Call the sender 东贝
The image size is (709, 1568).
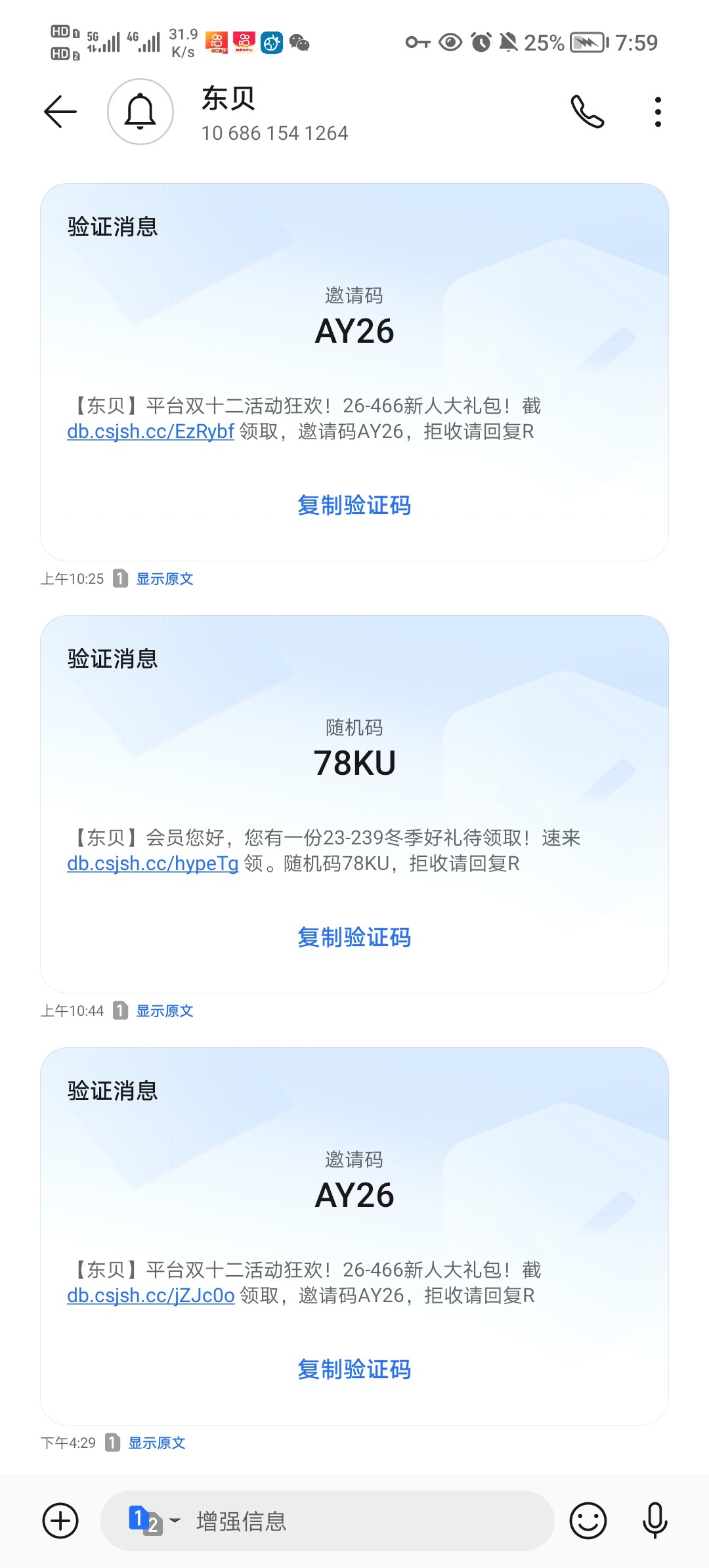point(587,112)
